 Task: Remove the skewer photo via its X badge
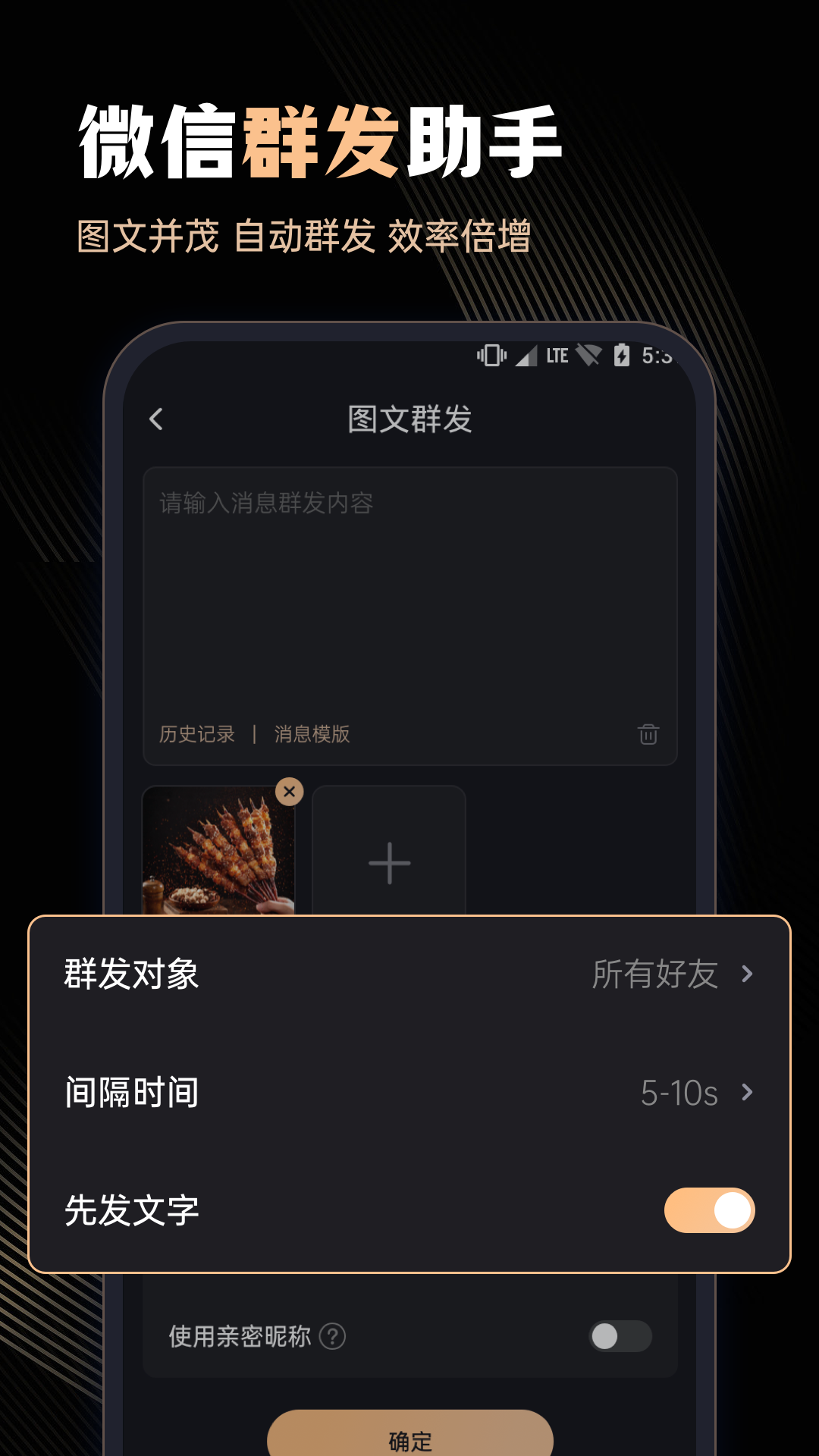click(289, 792)
